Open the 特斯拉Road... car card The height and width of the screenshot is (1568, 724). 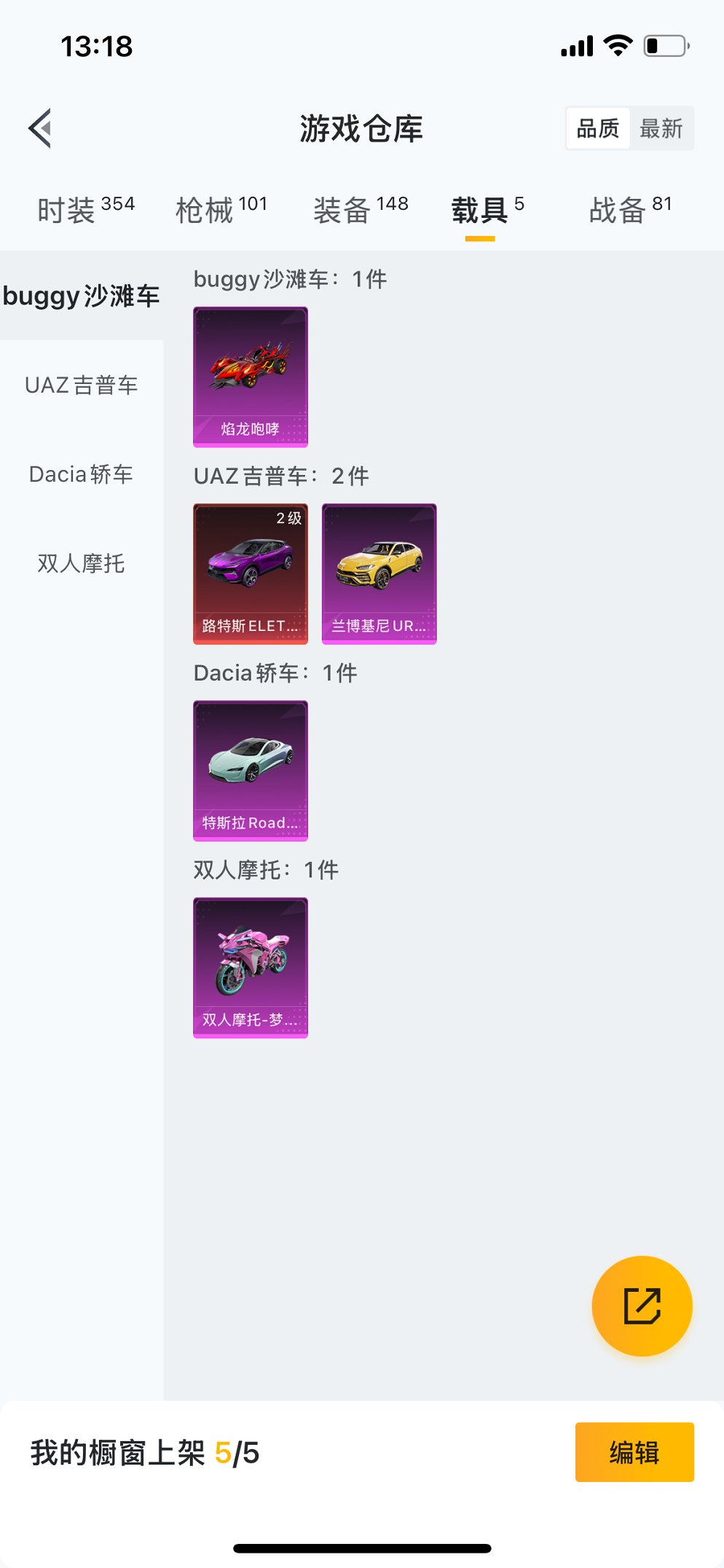[251, 770]
